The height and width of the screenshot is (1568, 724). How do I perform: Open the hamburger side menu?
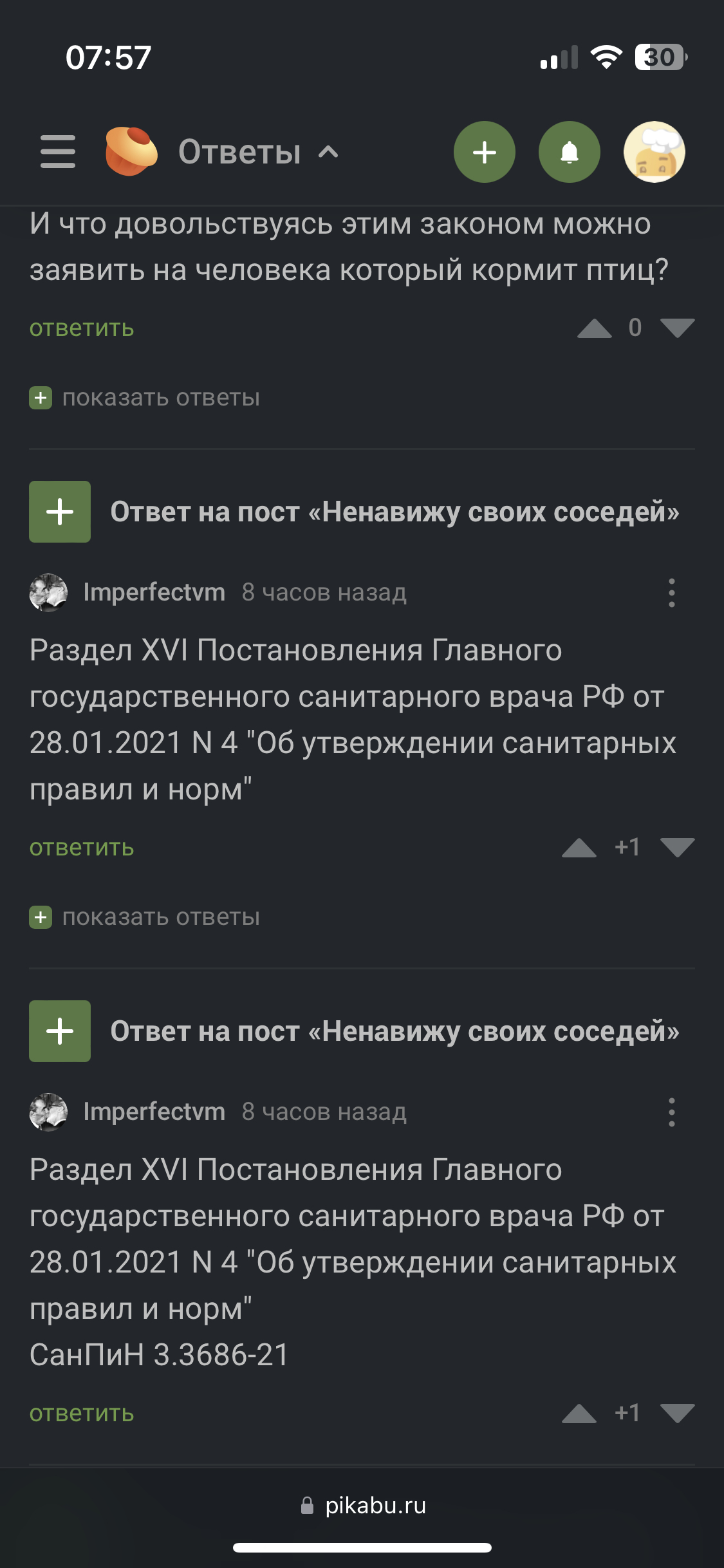coord(58,152)
